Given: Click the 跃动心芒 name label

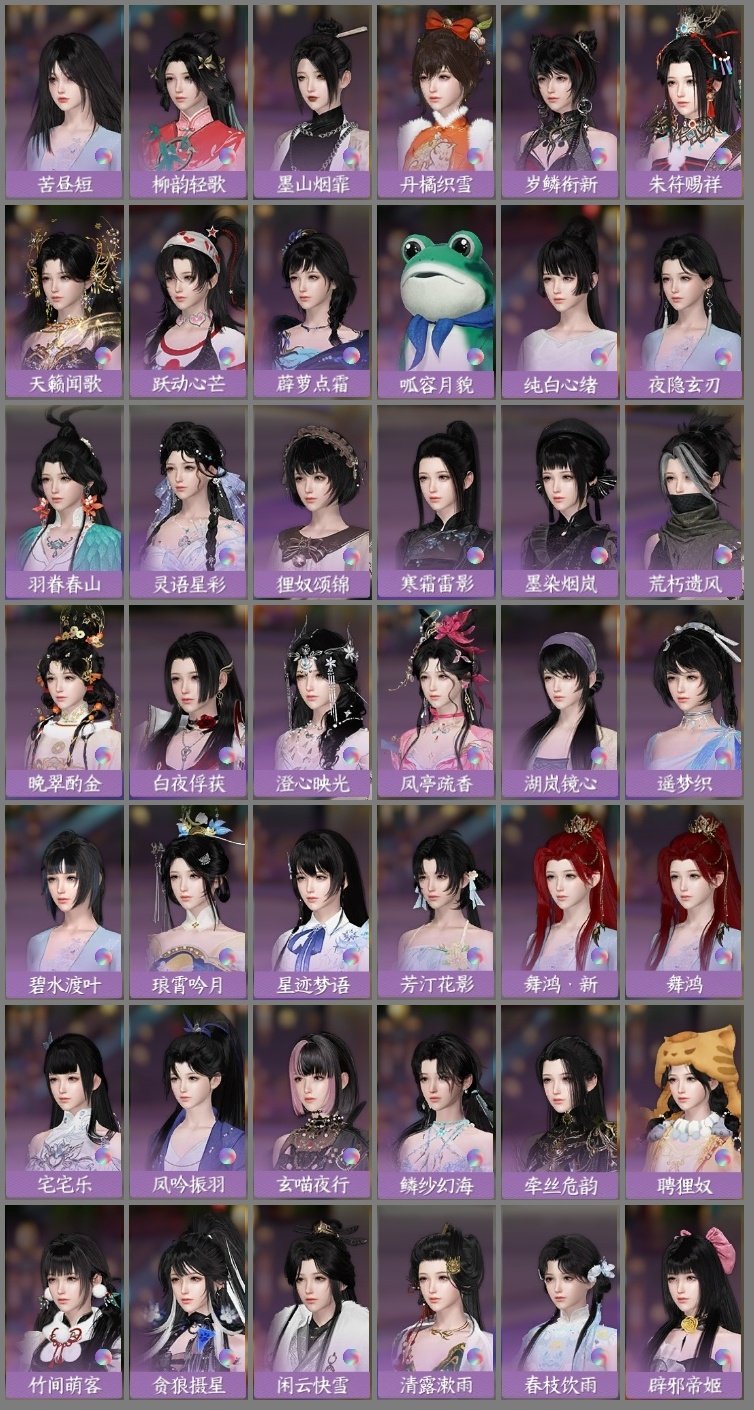Looking at the screenshot, I should pos(187,383).
